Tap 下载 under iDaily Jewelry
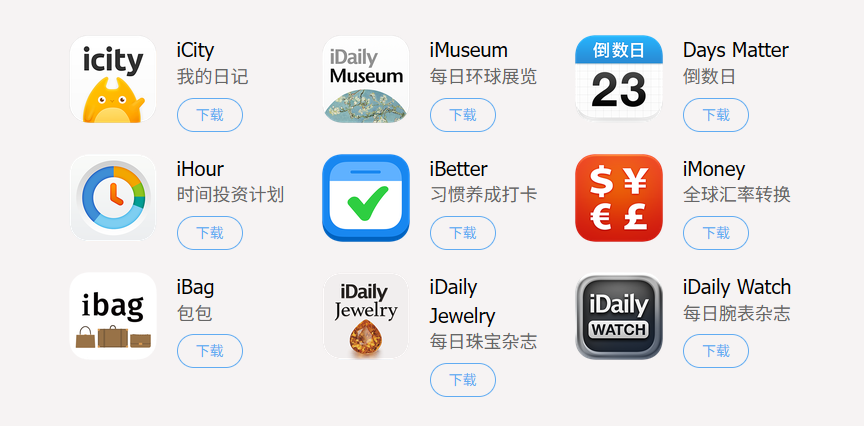 point(463,380)
